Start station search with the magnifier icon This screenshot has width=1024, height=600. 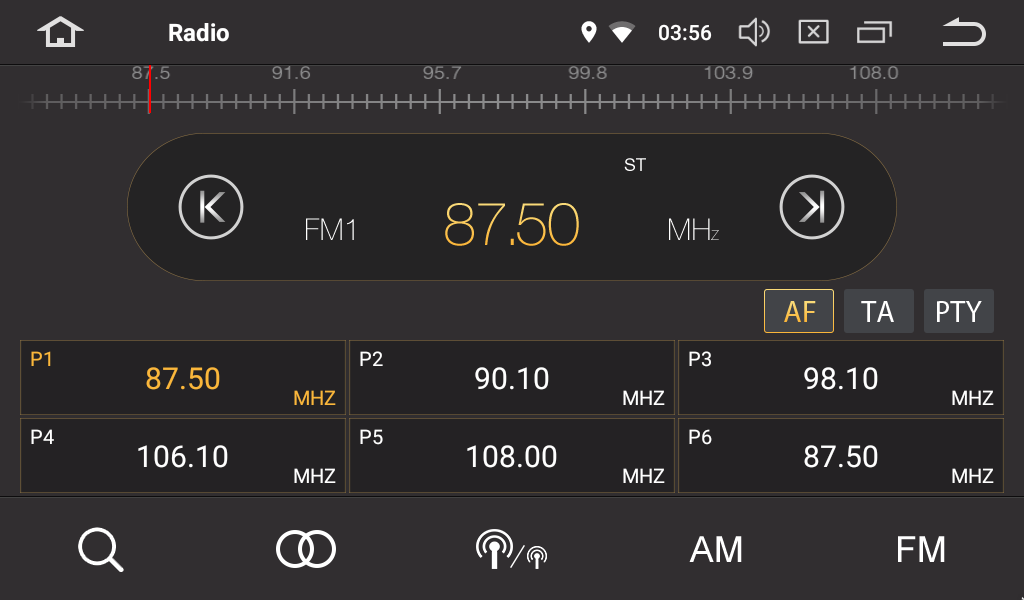click(101, 549)
